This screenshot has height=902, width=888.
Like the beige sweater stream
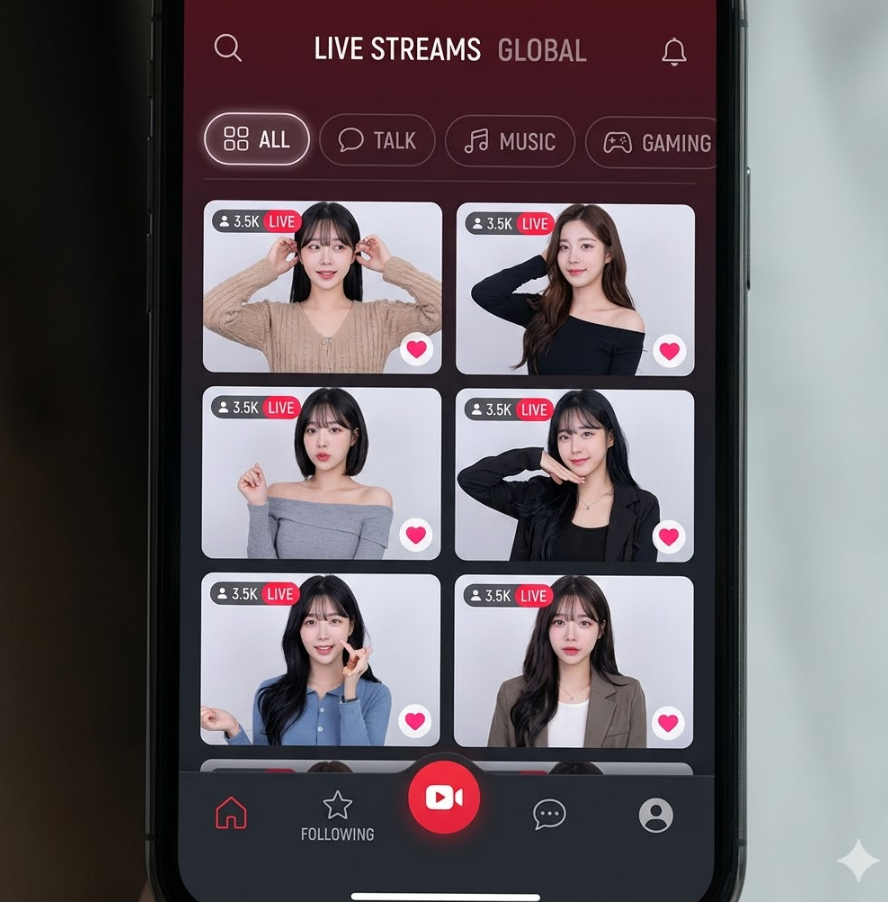click(417, 349)
